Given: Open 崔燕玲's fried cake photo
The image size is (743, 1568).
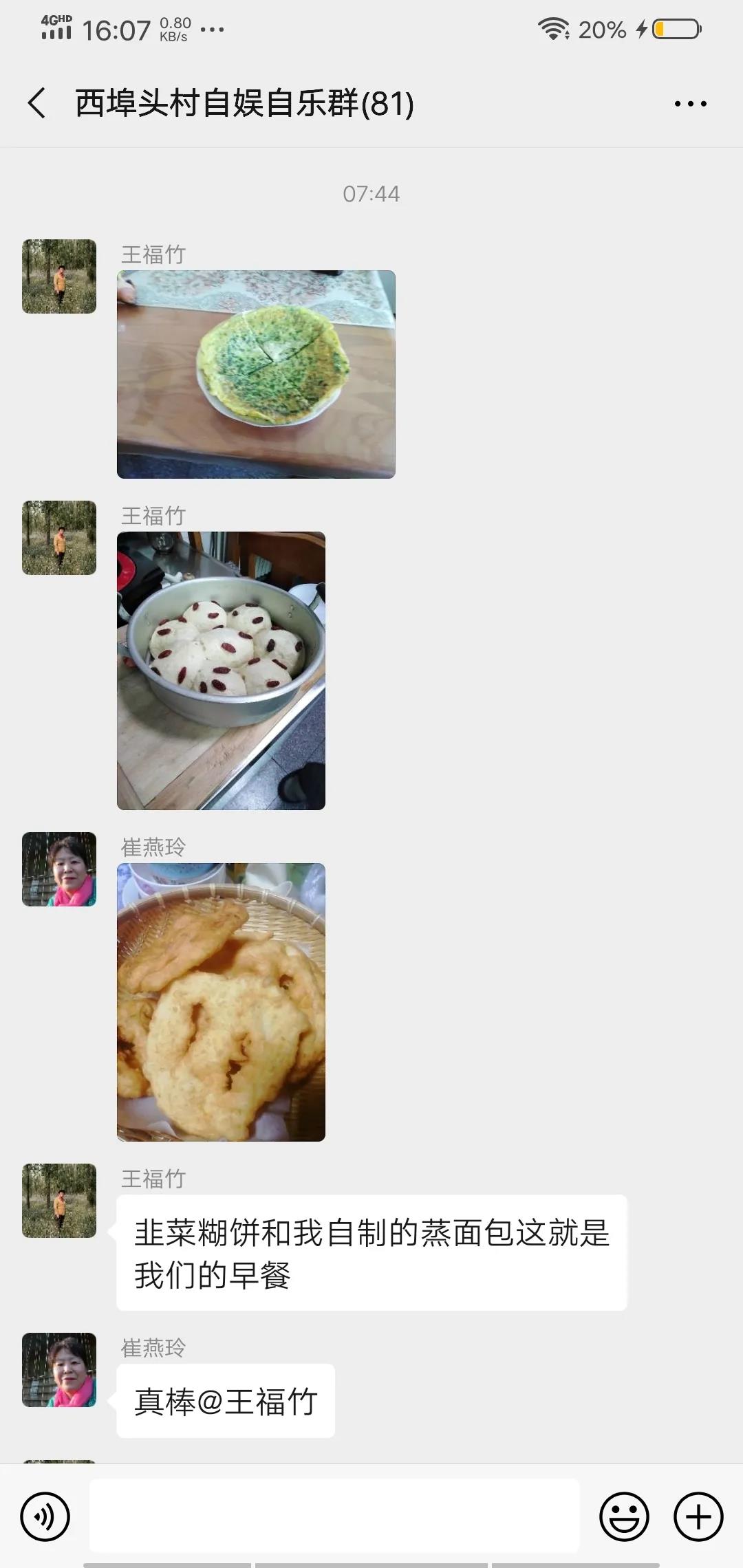Looking at the screenshot, I should pos(221,1002).
